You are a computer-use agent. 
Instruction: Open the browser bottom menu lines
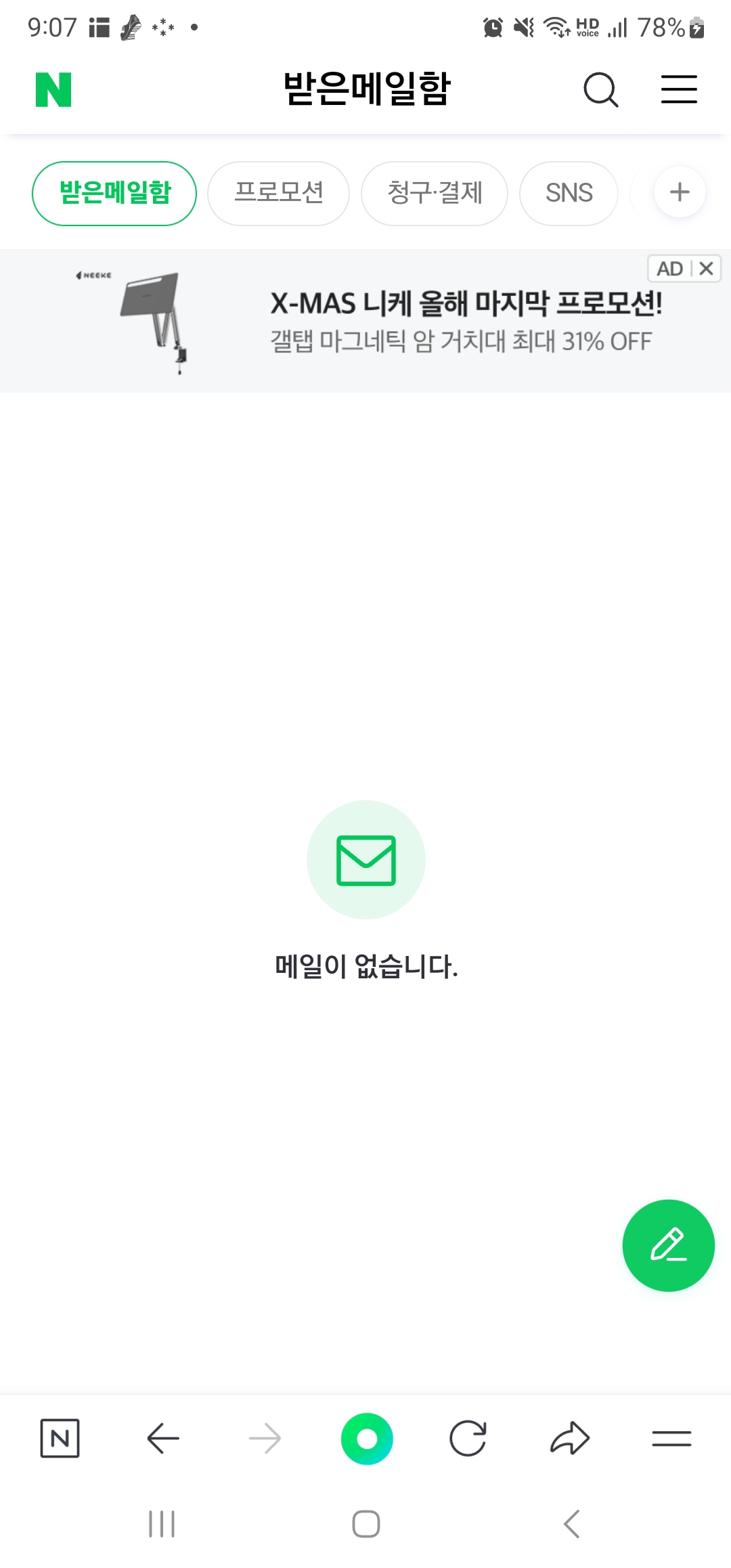tap(671, 1438)
